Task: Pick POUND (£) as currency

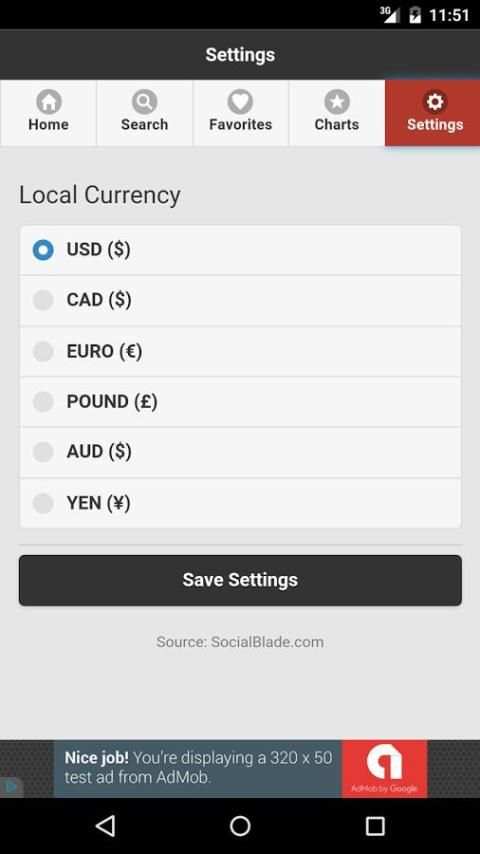Action: [240, 402]
